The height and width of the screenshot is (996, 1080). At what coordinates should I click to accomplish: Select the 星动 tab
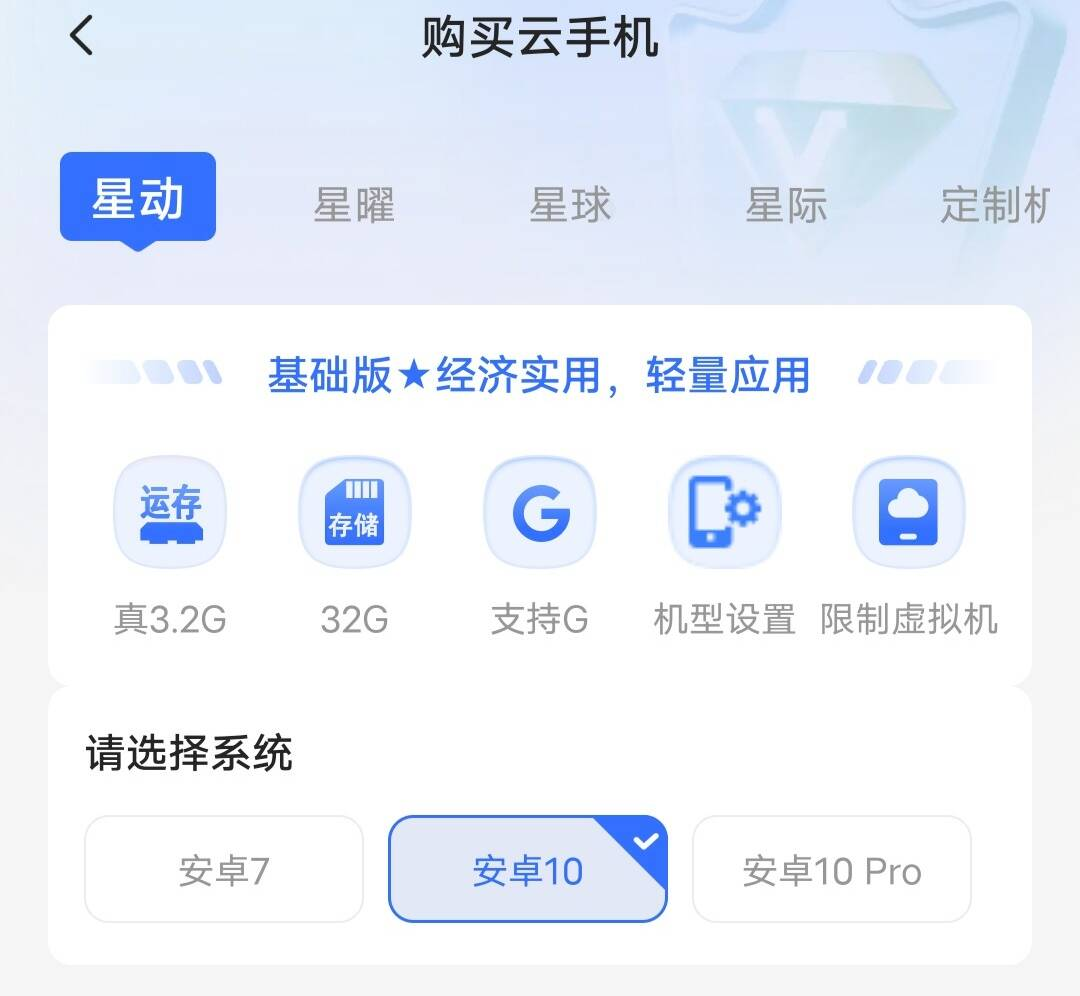pos(138,198)
